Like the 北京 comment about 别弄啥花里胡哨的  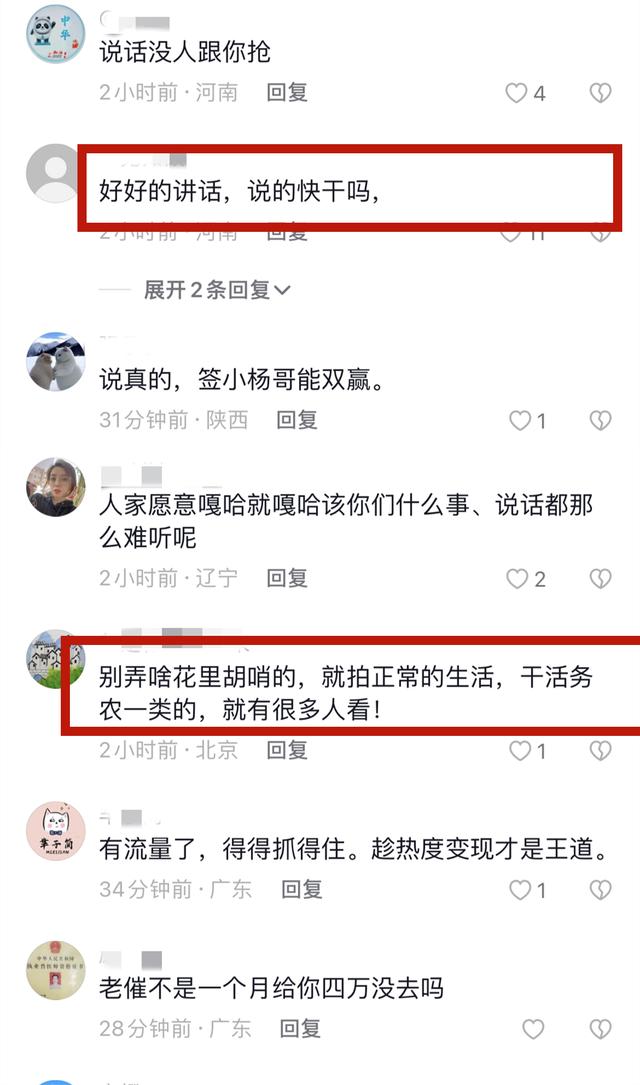(520, 751)
